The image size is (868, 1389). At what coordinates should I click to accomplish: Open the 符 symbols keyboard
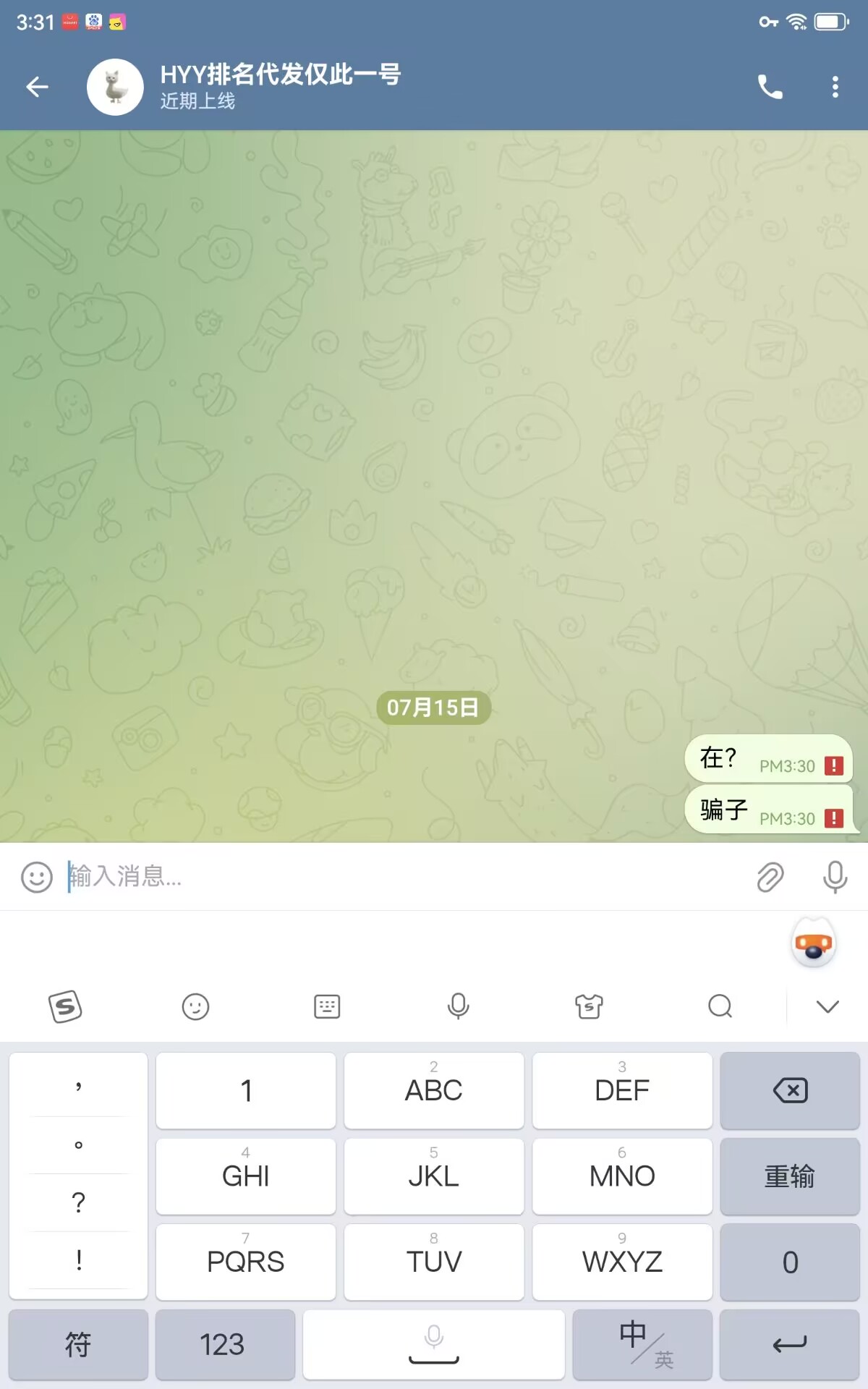click(78, 1345)
